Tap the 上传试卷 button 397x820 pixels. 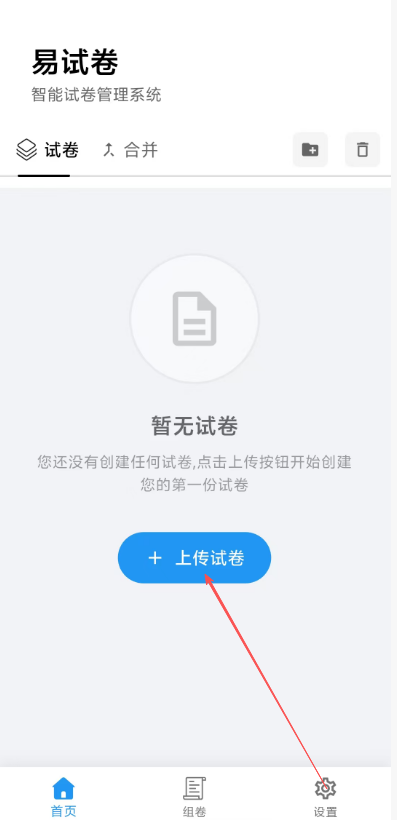(x=195, y=558)
